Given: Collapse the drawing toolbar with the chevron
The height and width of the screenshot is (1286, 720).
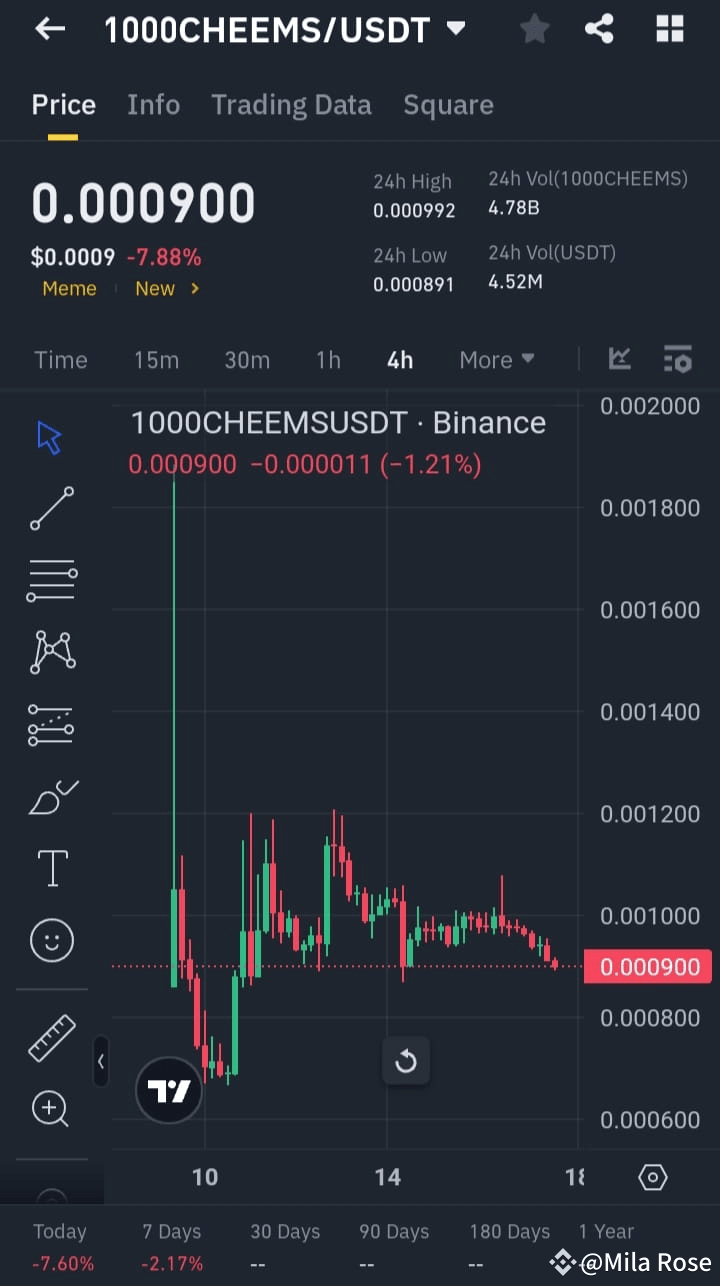Looking at the screenshot, I should (x=101, y=1062).
